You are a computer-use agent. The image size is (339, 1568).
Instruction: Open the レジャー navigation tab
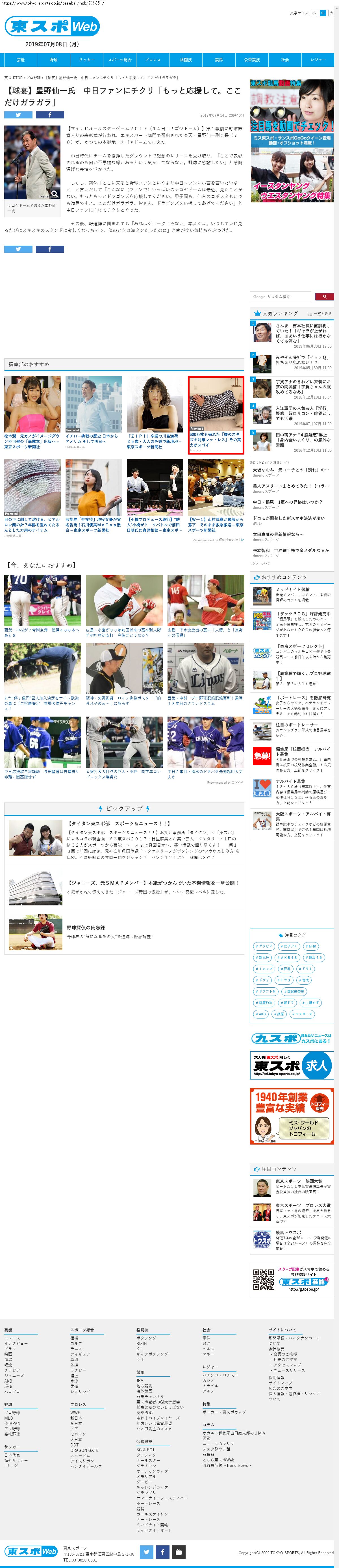click(x=318, y=60)
